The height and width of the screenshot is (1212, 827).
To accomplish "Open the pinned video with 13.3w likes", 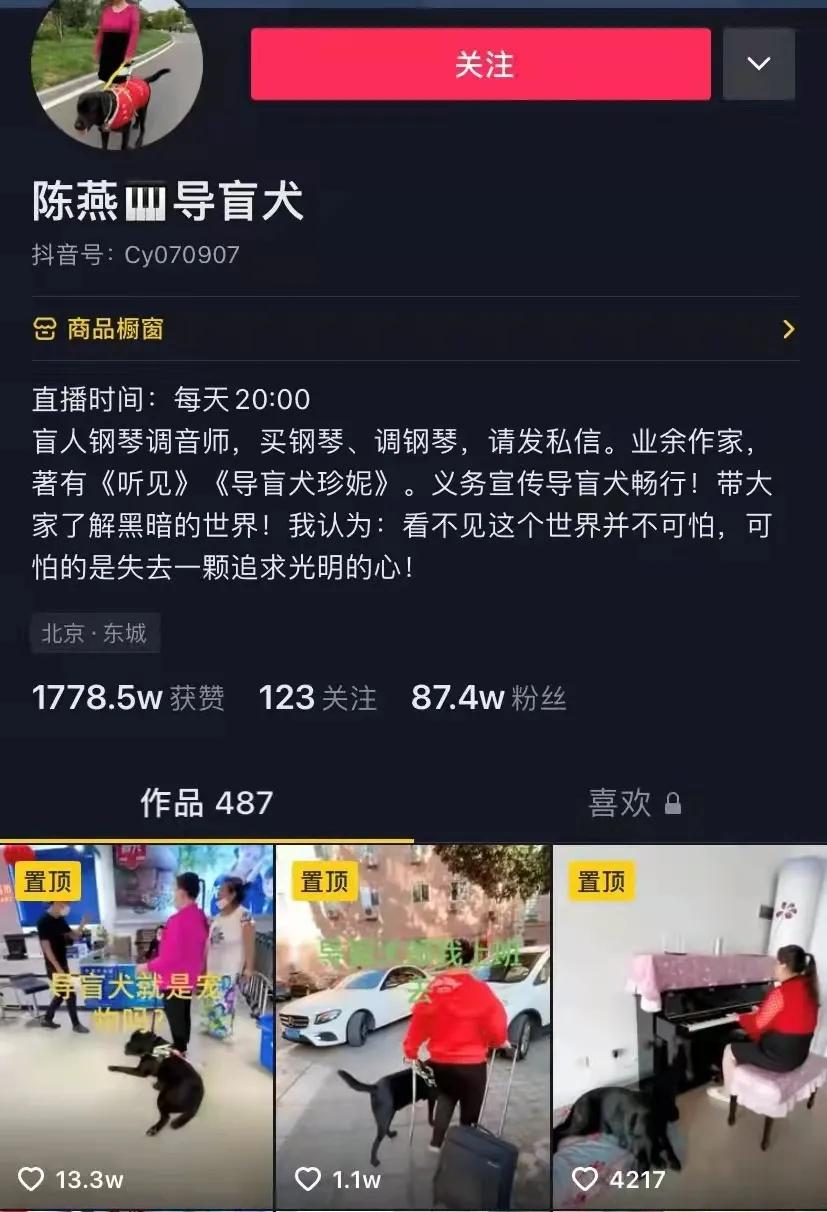I will (x=137, y=1026).
